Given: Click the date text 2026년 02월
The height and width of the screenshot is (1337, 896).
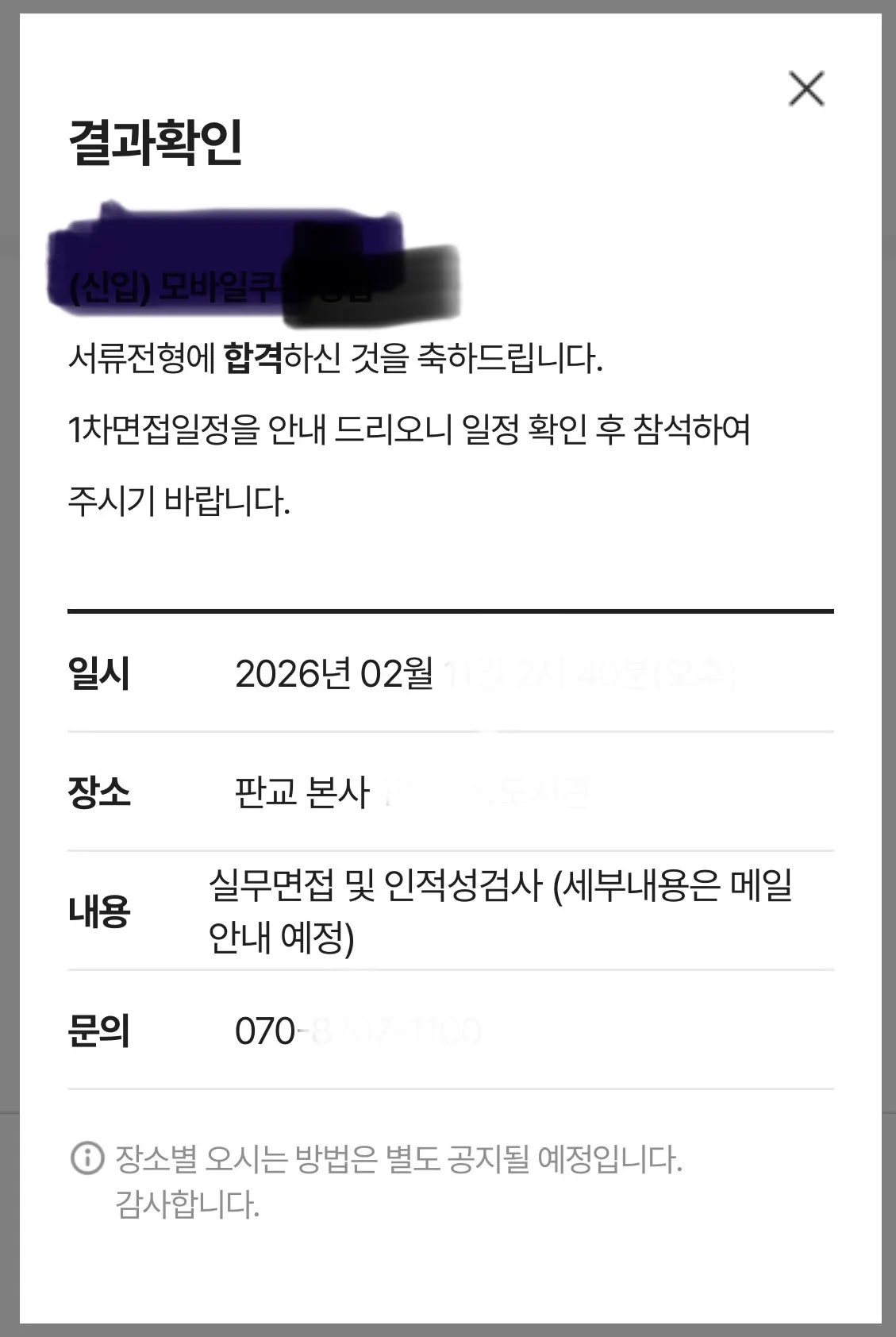Looking at the screenshot, I should coord(333,673).
